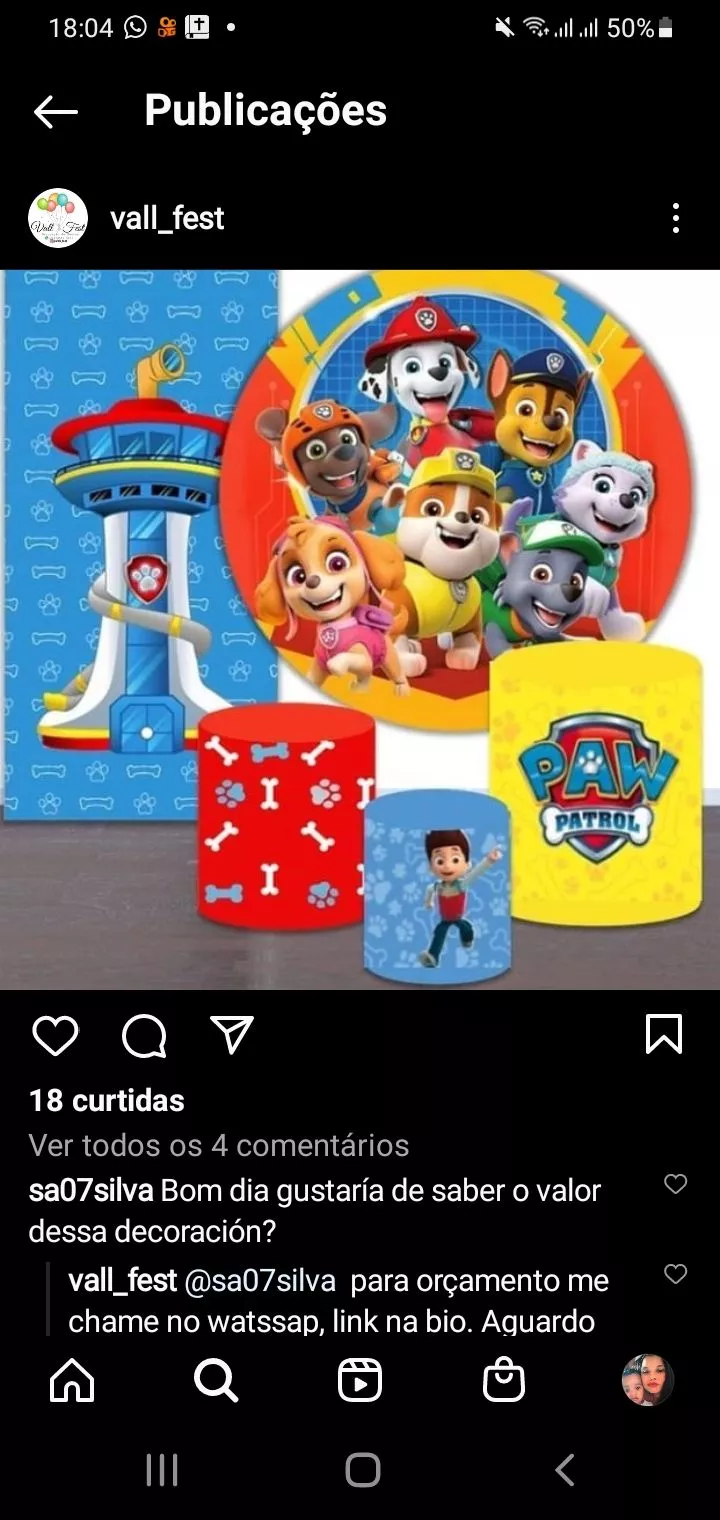Go back from Publicações
The width and height of the screenshot is (720, 1520).
[55, 112]
